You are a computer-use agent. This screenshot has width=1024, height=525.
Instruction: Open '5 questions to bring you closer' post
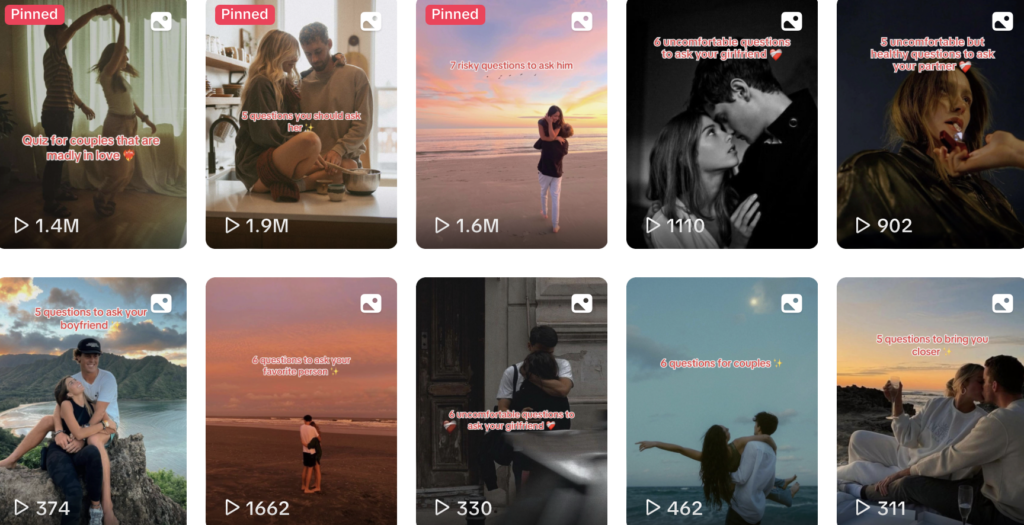[930, 400]
